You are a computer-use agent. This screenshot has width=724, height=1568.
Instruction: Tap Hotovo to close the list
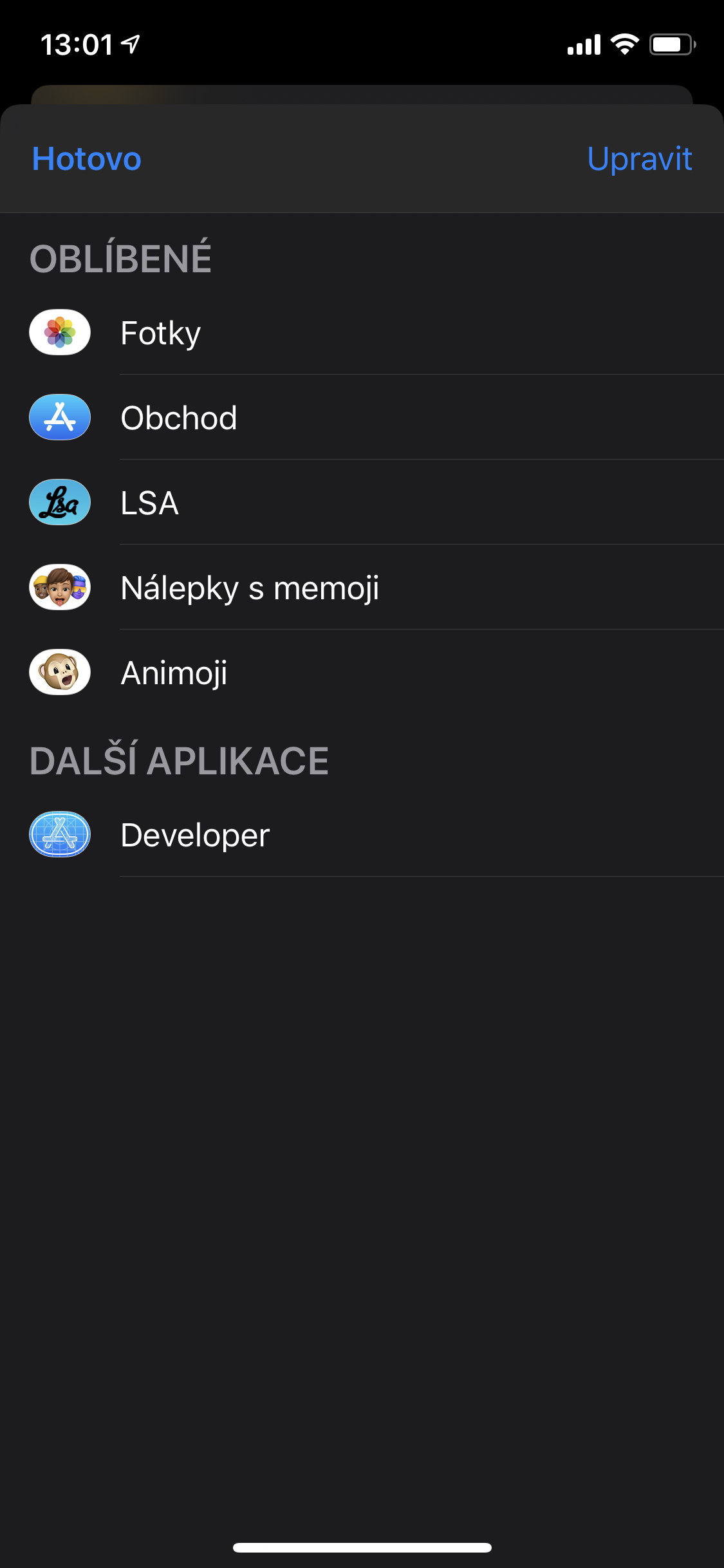(x=87, y=159)
